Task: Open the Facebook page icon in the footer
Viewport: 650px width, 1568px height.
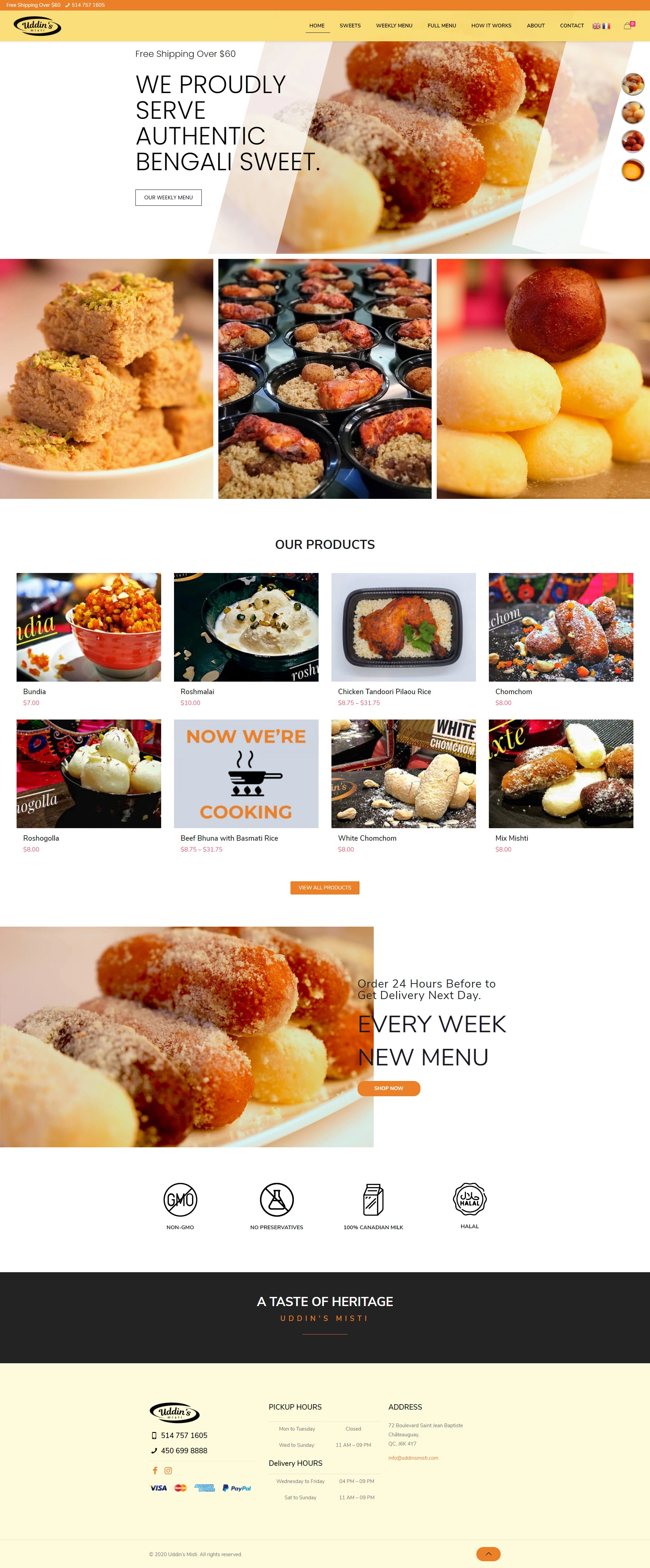Action: pyautogui.click(x=155, y=1471)
